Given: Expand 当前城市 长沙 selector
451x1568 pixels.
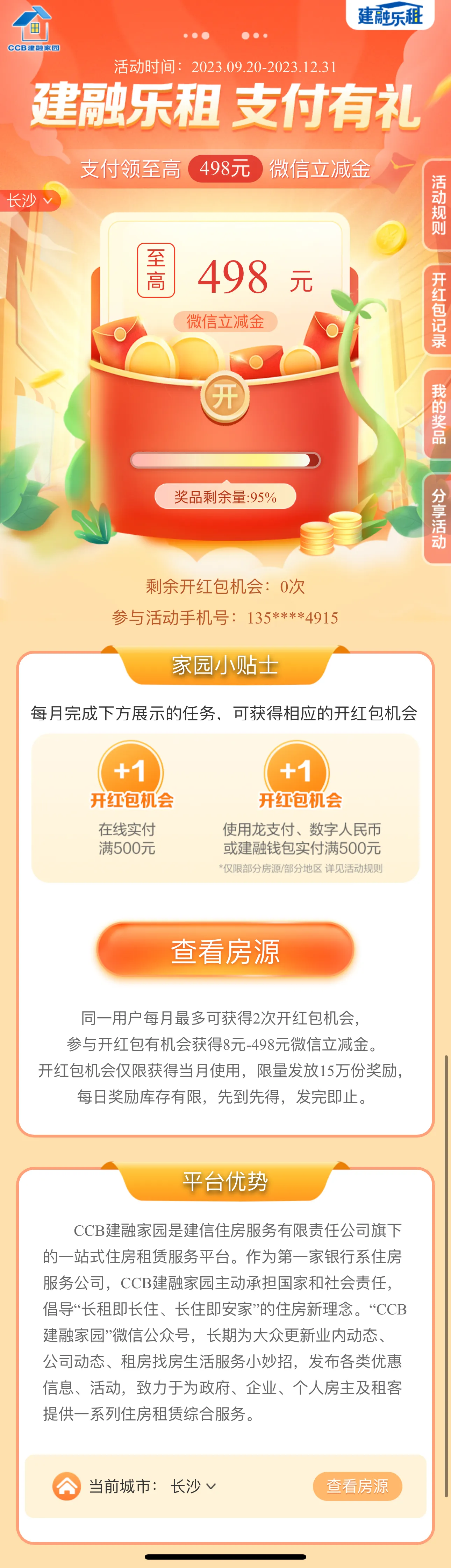Looking at the screenshot, I should coord(192,1486).
